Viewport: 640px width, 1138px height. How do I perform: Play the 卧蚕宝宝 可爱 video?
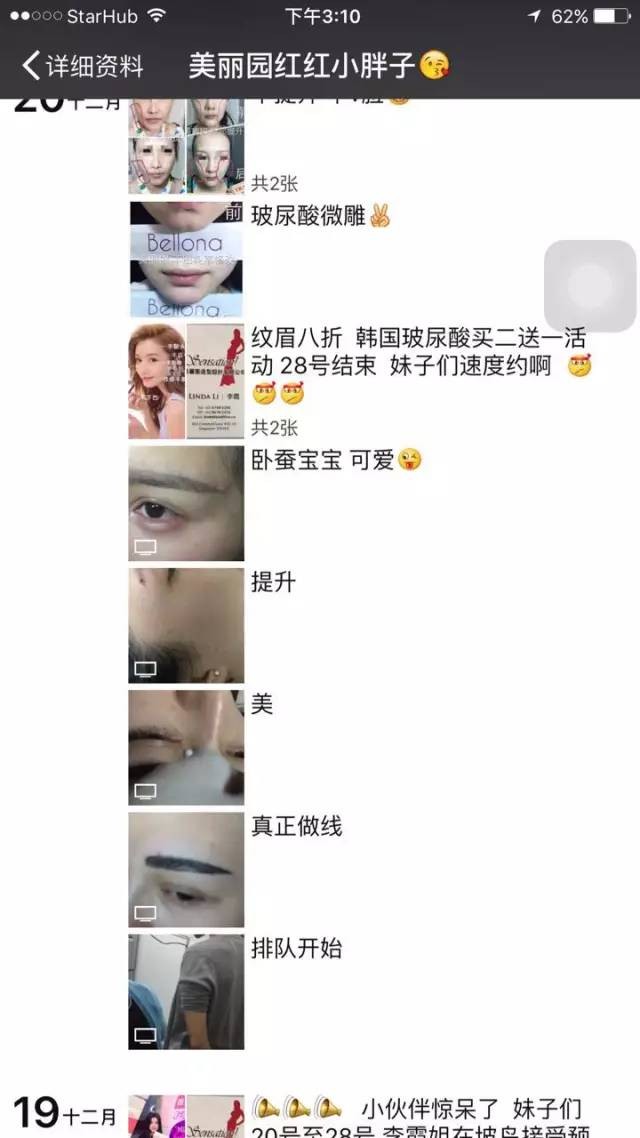click(186, 503)
